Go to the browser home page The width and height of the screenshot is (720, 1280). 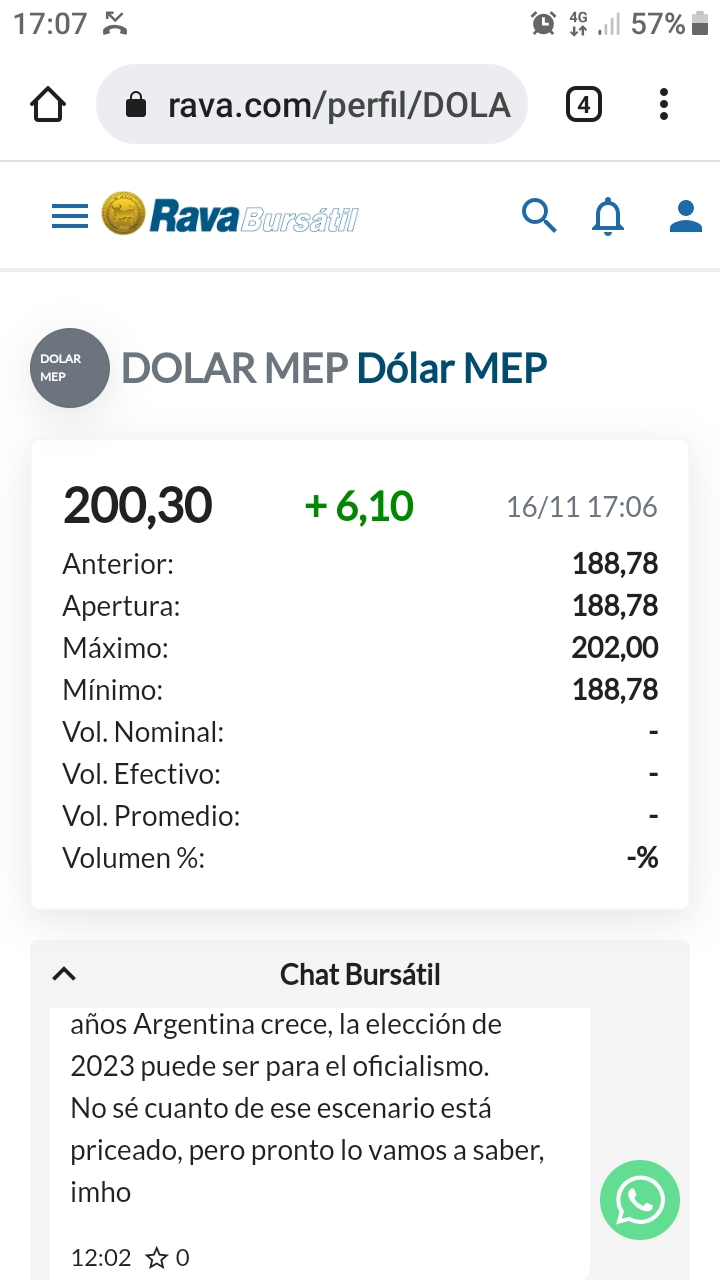48,105
